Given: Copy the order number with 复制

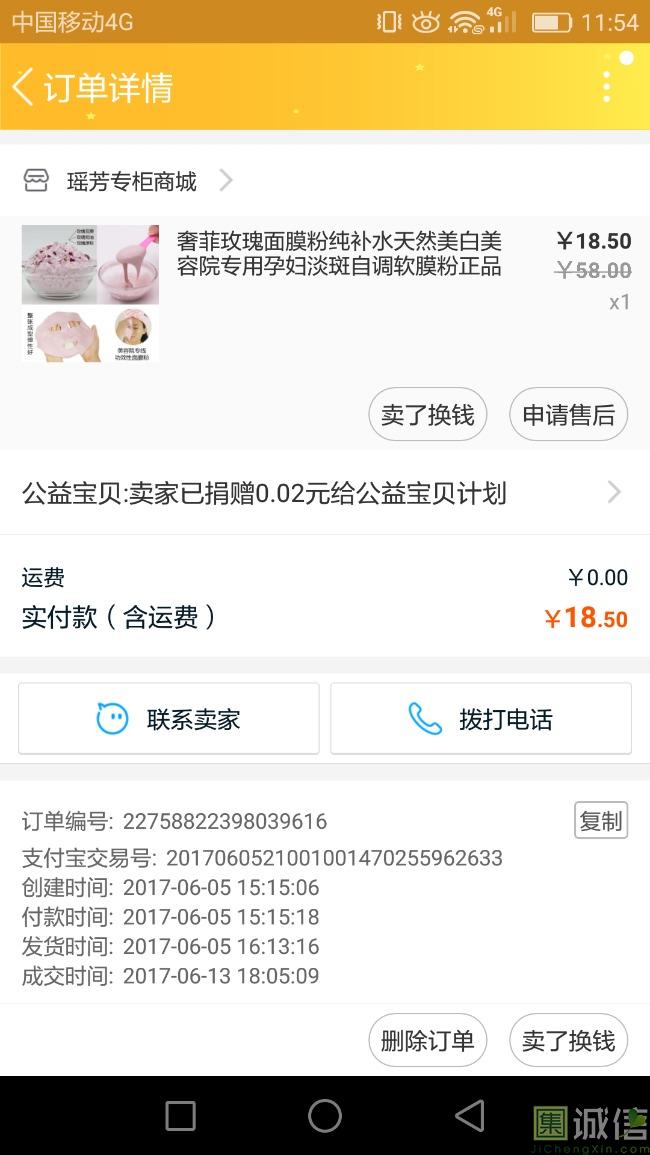Looking at the screenshot, I should pyautogui.click(x=601, y=821).
